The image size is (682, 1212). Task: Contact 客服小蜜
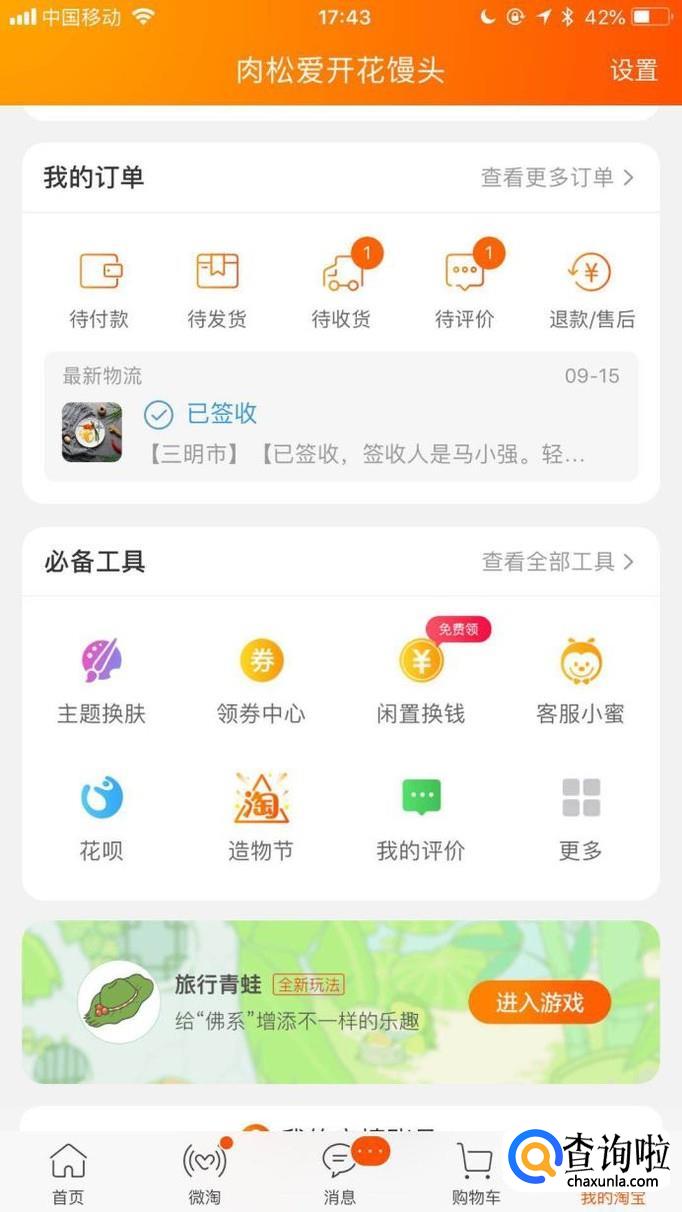tap(580, 680)
